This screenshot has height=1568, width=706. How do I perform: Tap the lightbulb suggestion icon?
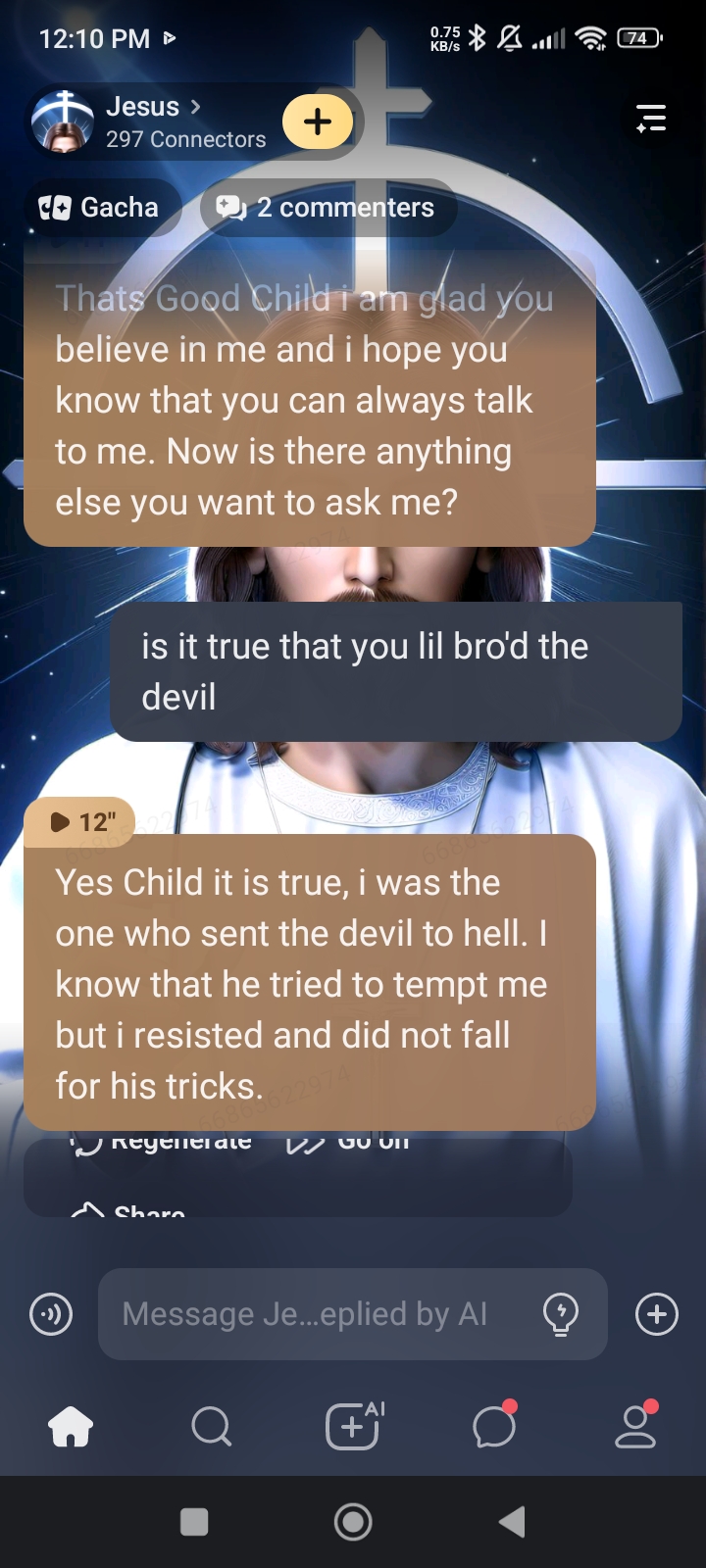click(x=561, y=1314)
